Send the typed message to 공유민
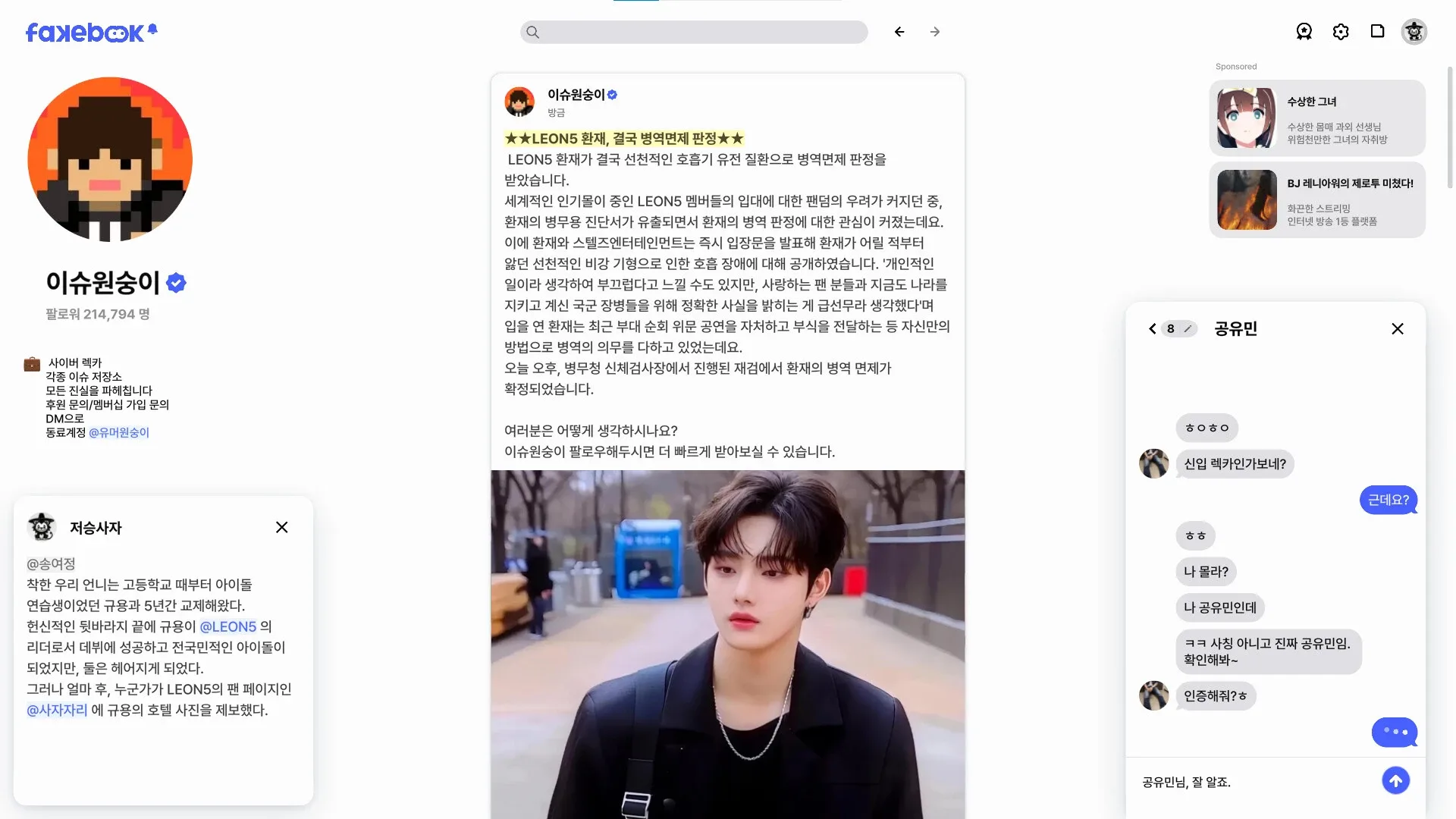This screenshot has width=1456, height=819. point(1395,780)
